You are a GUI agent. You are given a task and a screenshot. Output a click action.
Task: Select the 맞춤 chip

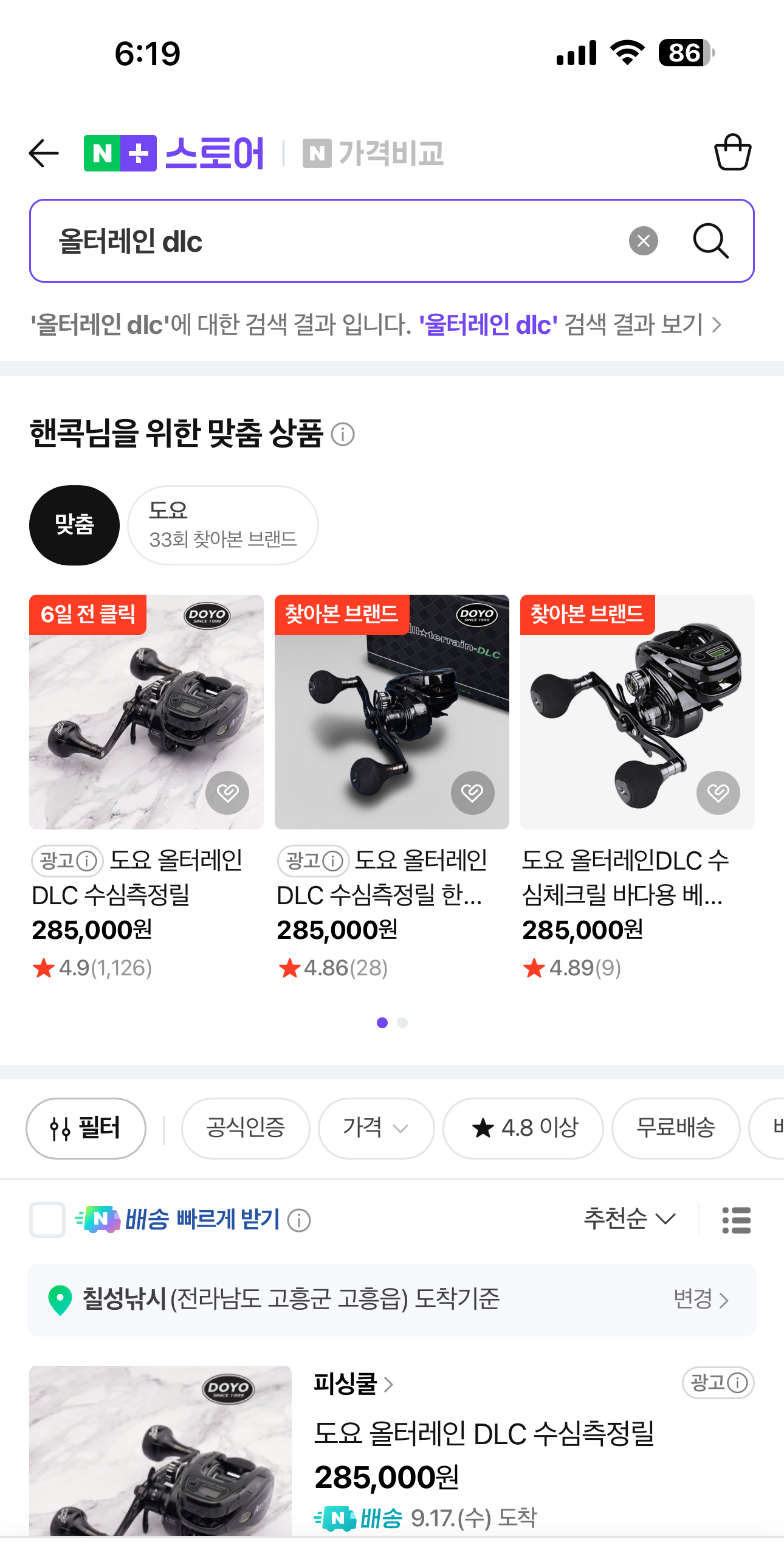click(74, 525)
